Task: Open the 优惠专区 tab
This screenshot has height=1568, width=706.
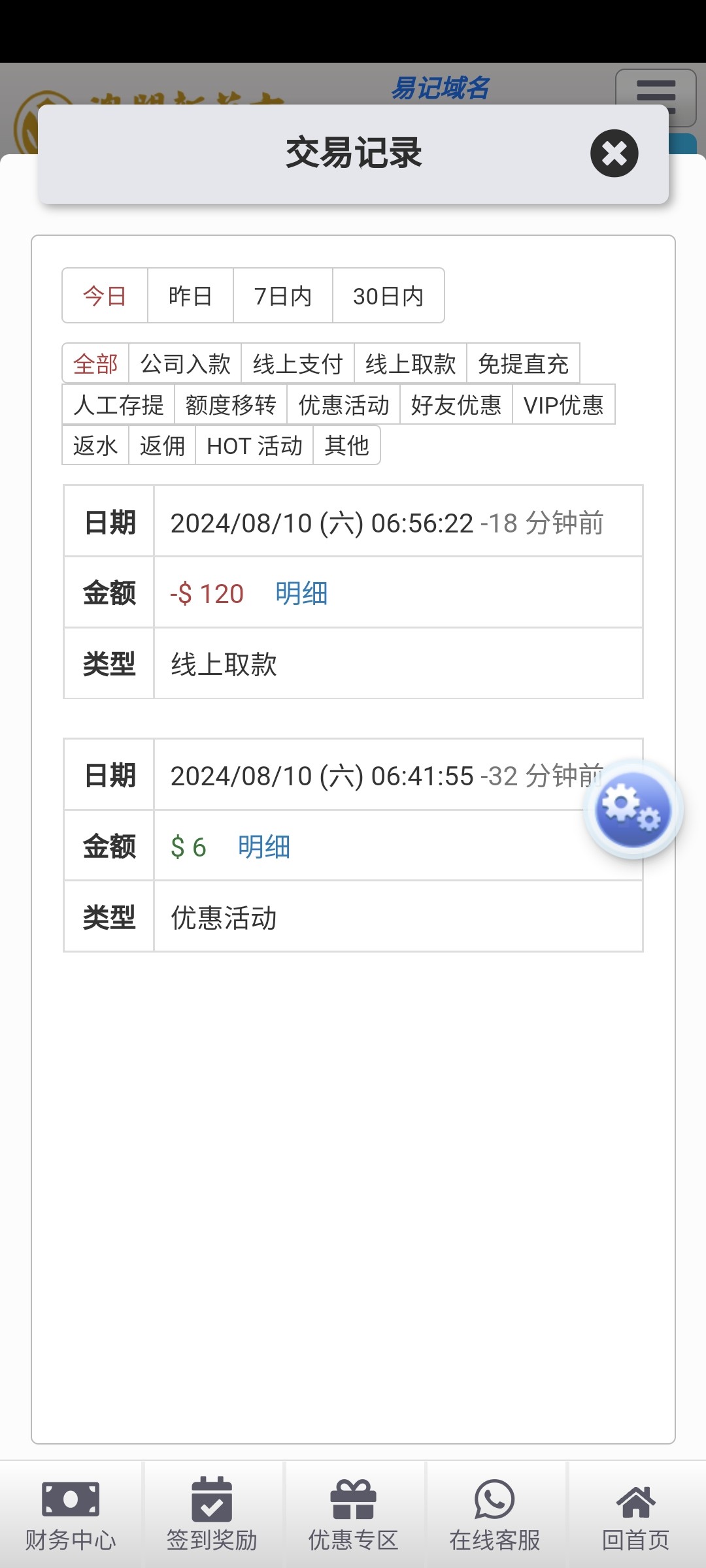Action: 353,1514
